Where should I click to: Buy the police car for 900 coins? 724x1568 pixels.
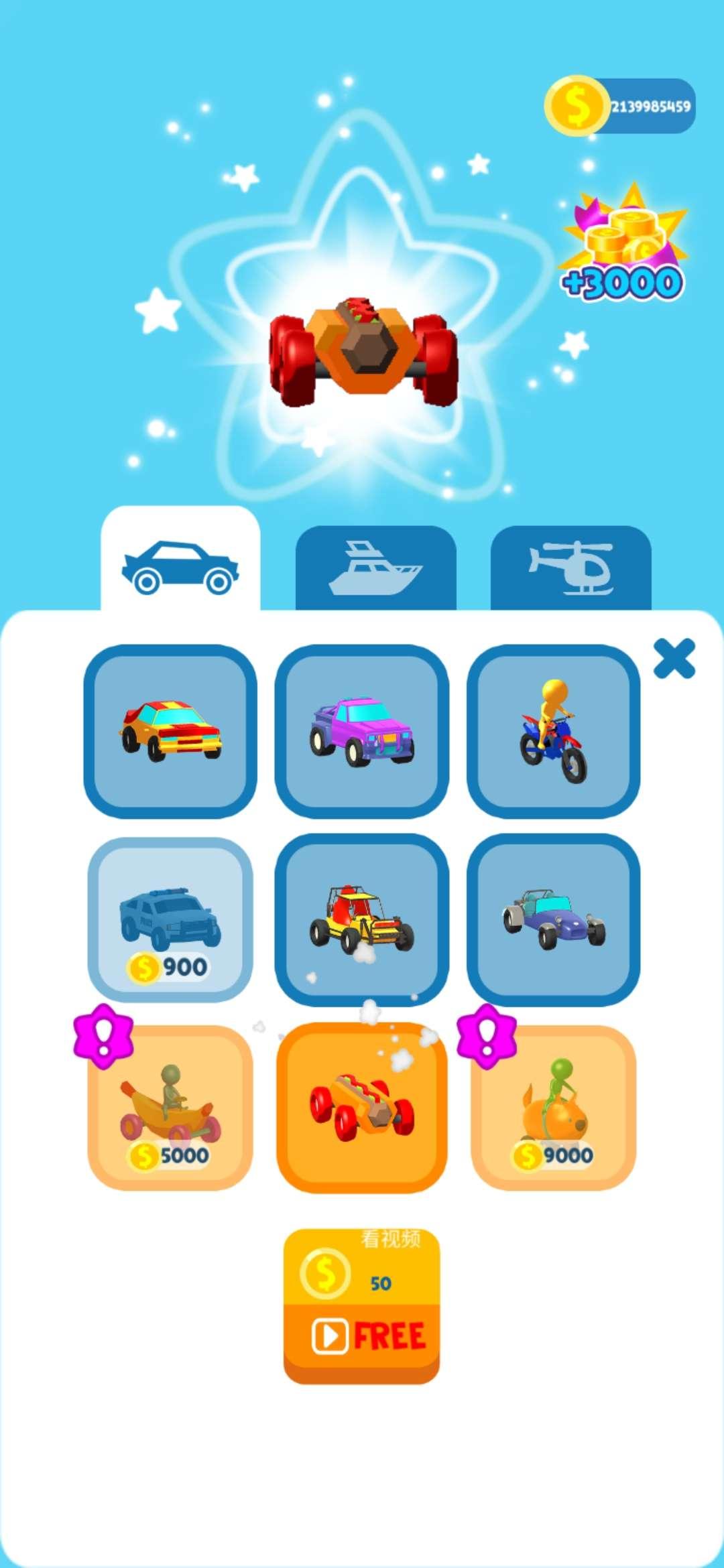click(x=170, y=920)
